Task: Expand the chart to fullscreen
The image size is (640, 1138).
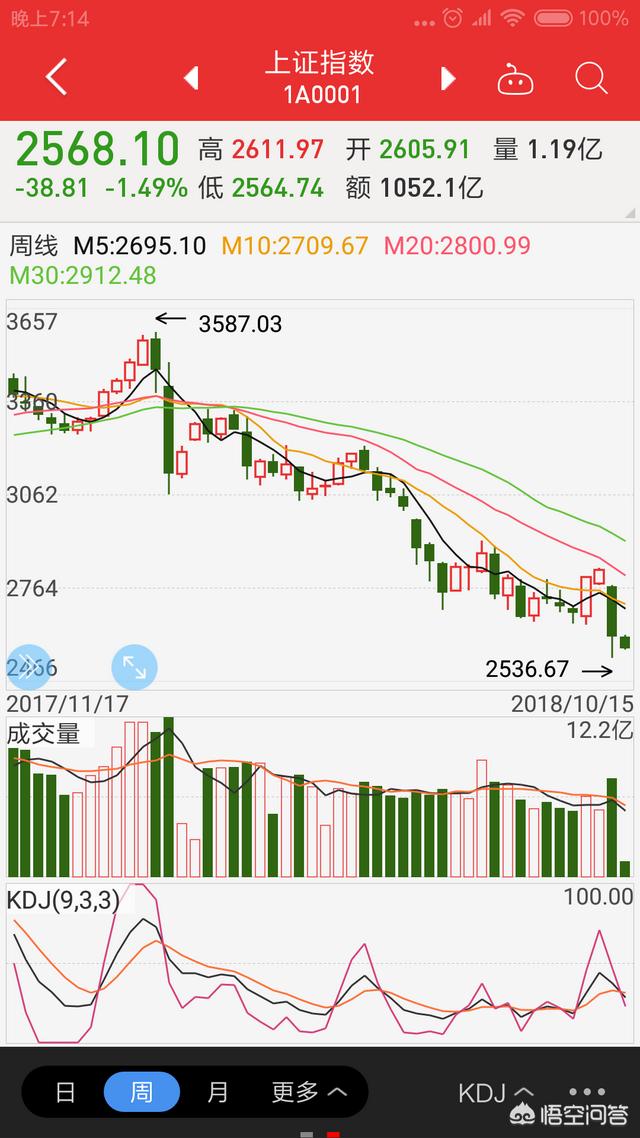Action: (134, 666)
